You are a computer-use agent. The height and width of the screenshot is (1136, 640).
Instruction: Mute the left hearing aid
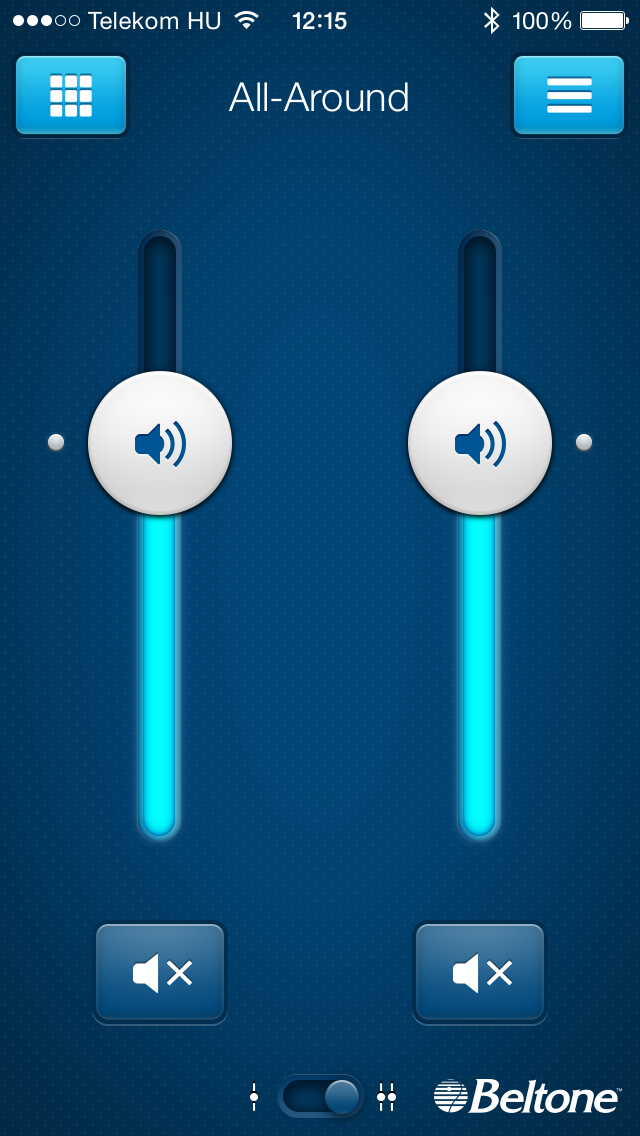pyautogui.click(x=160, y=972)
